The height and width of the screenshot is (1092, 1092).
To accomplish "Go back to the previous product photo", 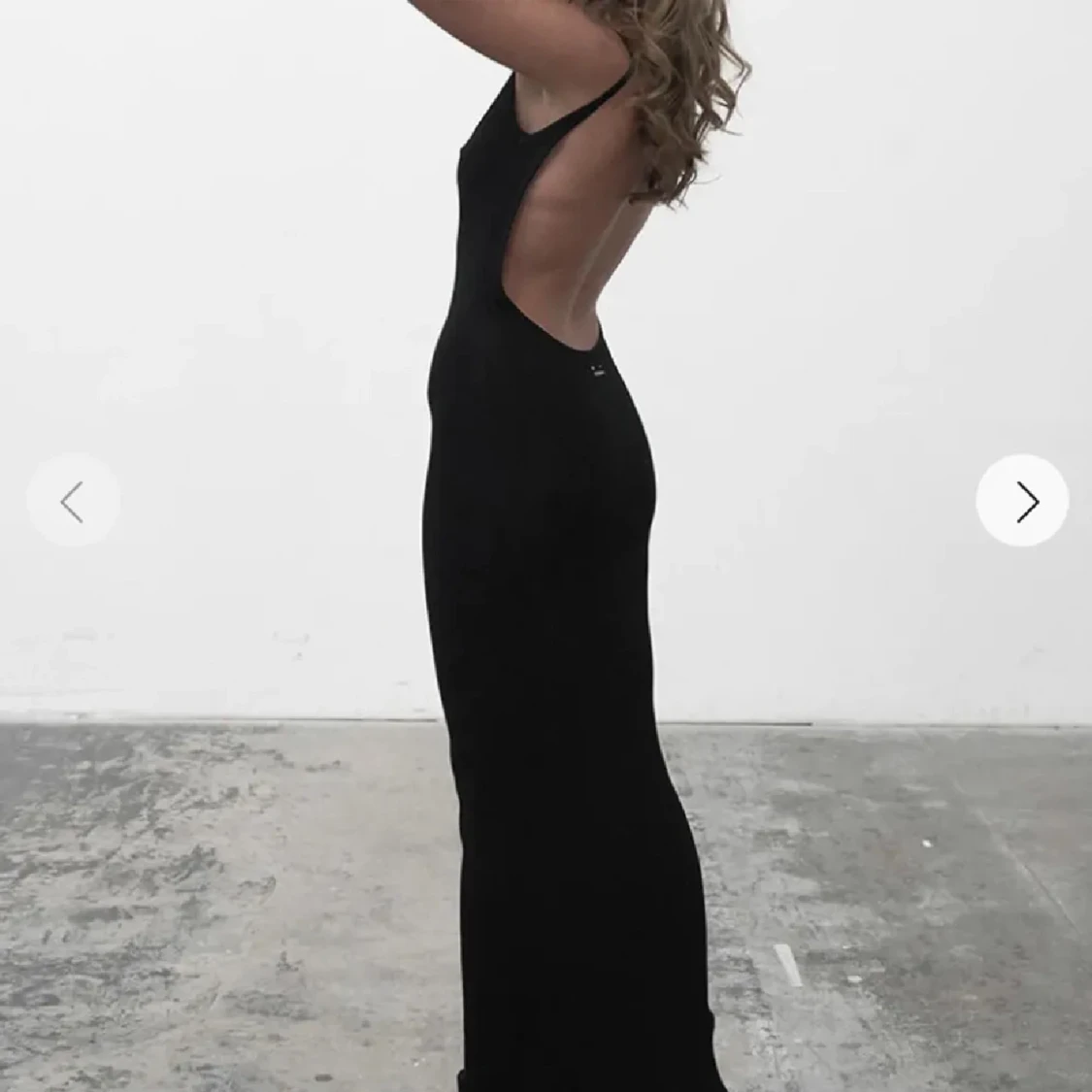I will coord(73,501).
